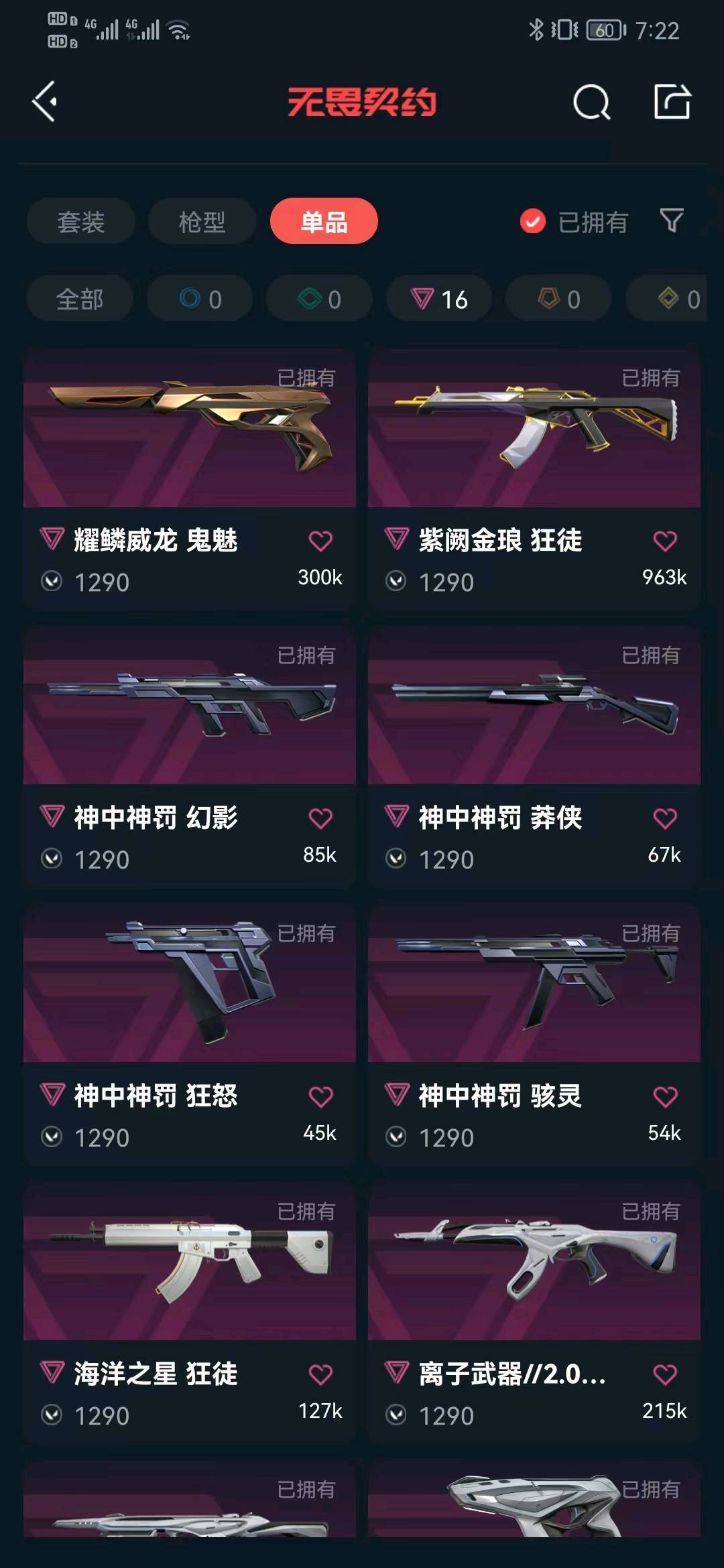Select the pink-triangle tier chip showing 16
Screen dimensions: 724x1568
tap(439, 299)
